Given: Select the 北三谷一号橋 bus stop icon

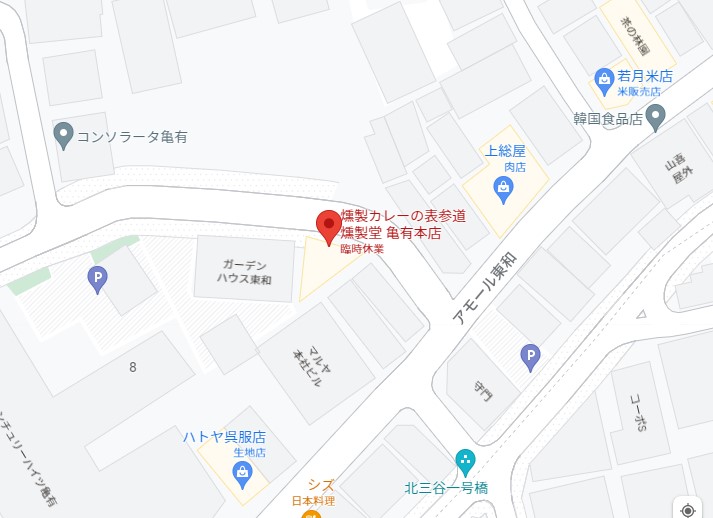Looking at the screenshot, I should click(x=465, y=462).
